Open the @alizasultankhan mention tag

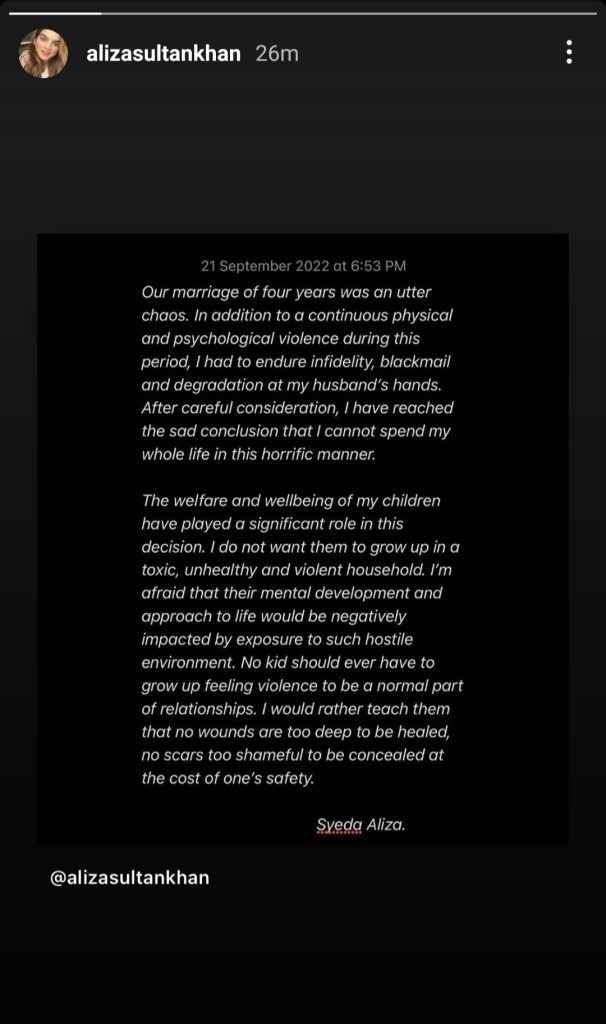130,878
